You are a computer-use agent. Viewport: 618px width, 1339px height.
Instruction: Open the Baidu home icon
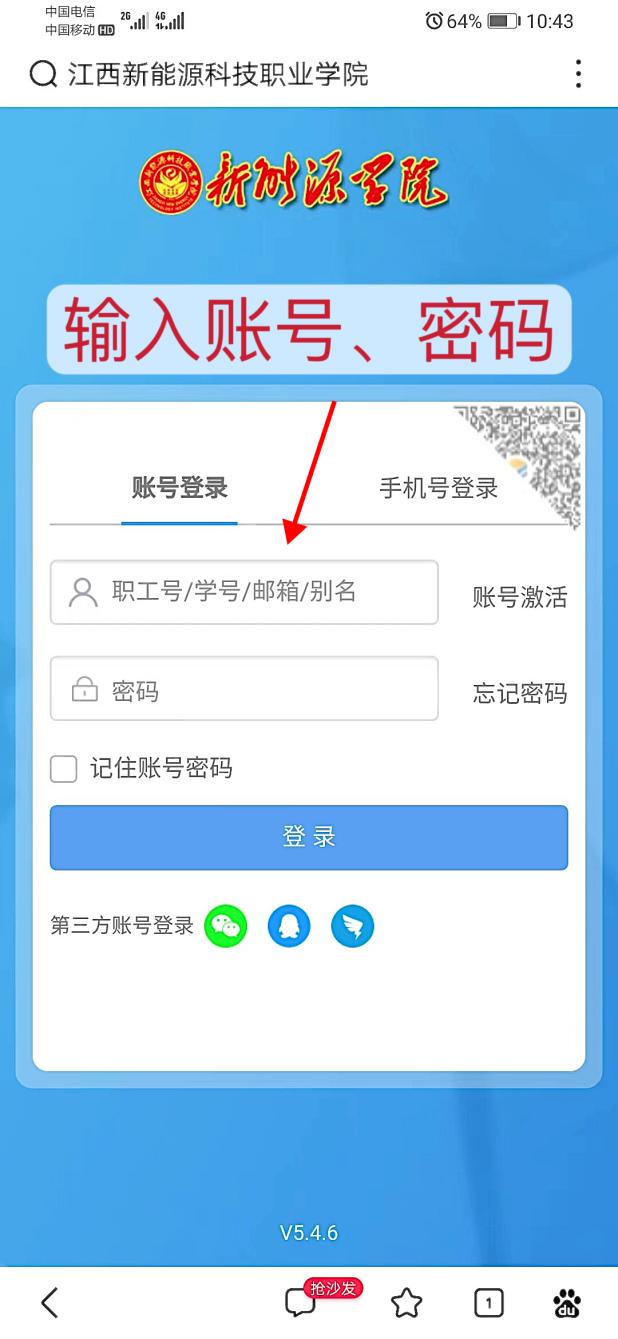pyautogui.click(x=568, y=1303)
